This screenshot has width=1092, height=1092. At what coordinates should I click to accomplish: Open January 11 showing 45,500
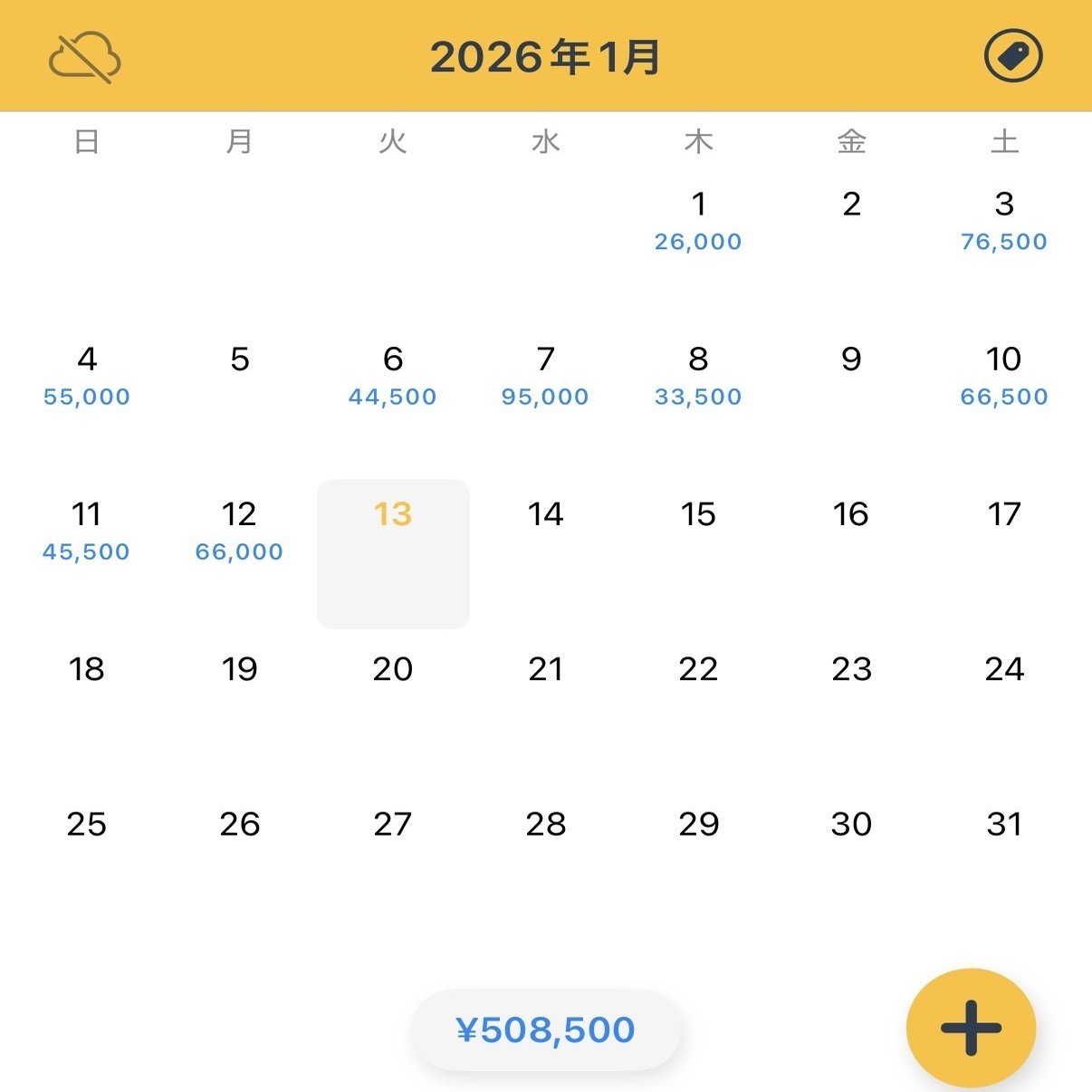(87, 530)
